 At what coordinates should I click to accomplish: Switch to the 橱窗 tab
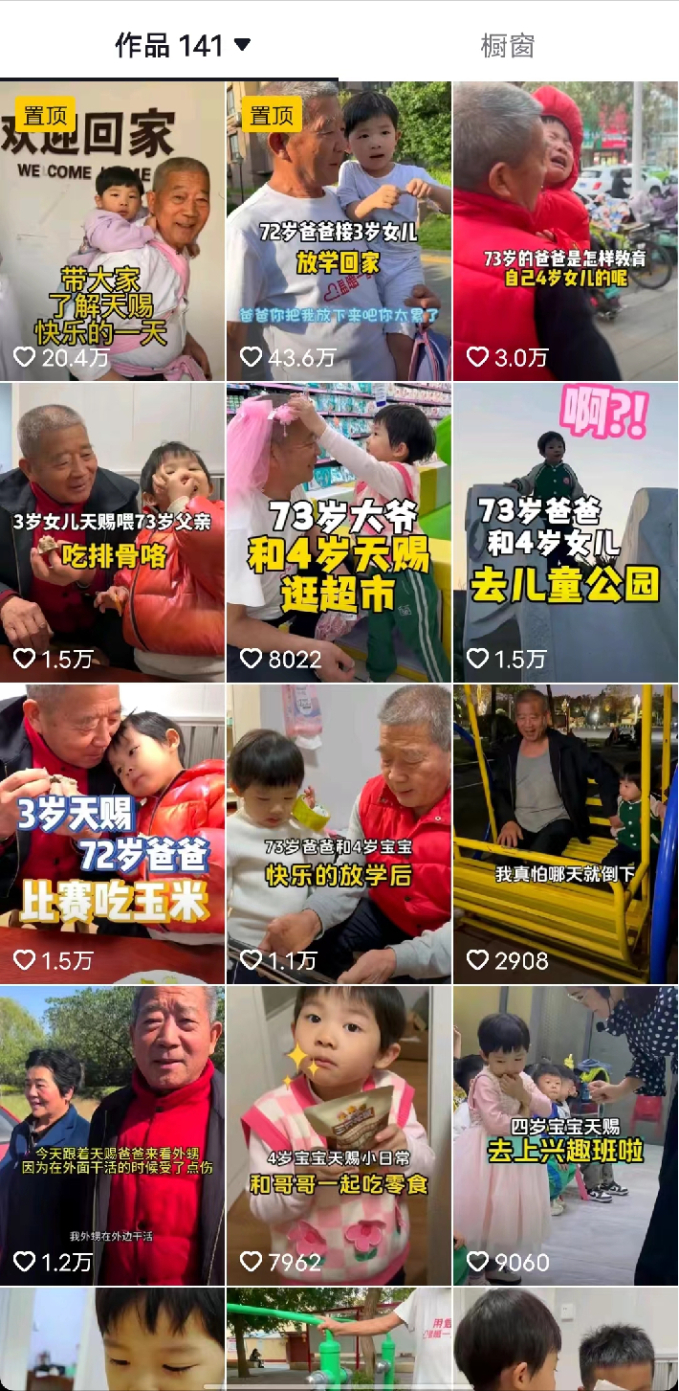508,45
